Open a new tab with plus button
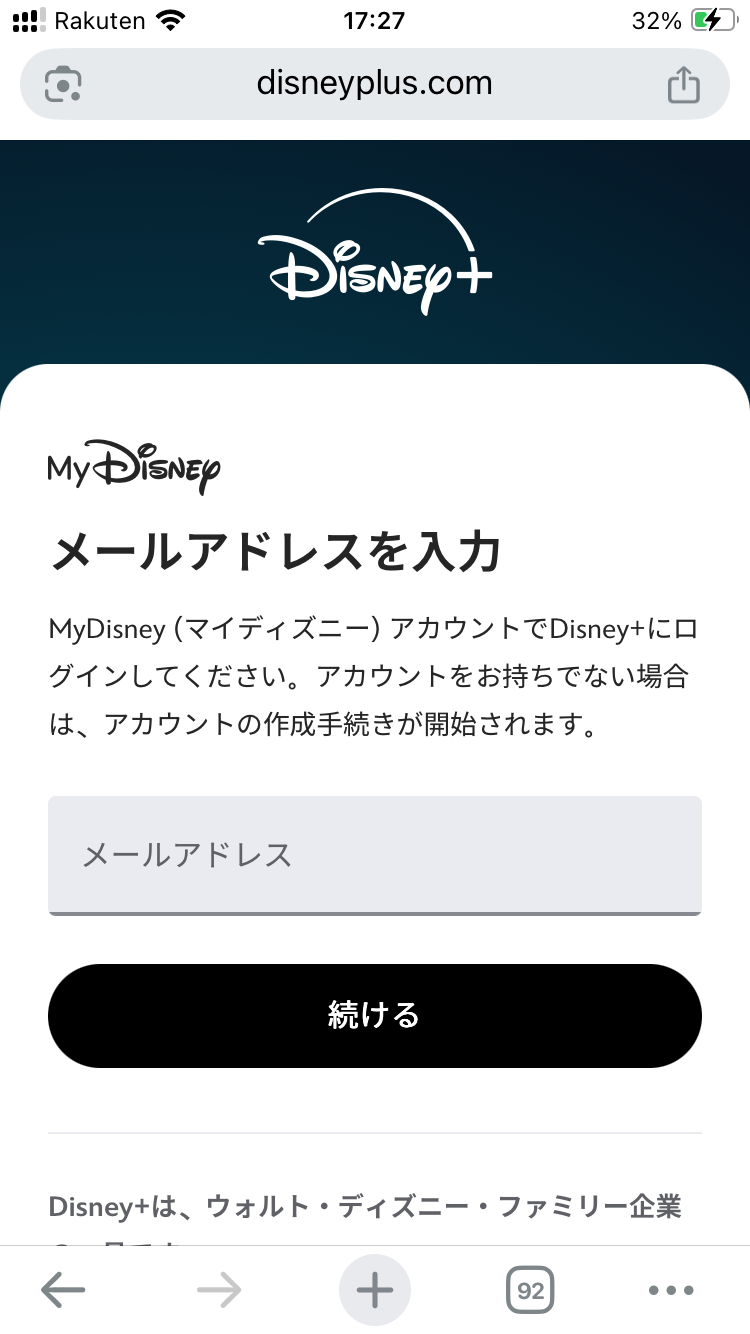The height and width of the screenshot is (1334, 750). pyautogui.click(x=375, y=1290)
